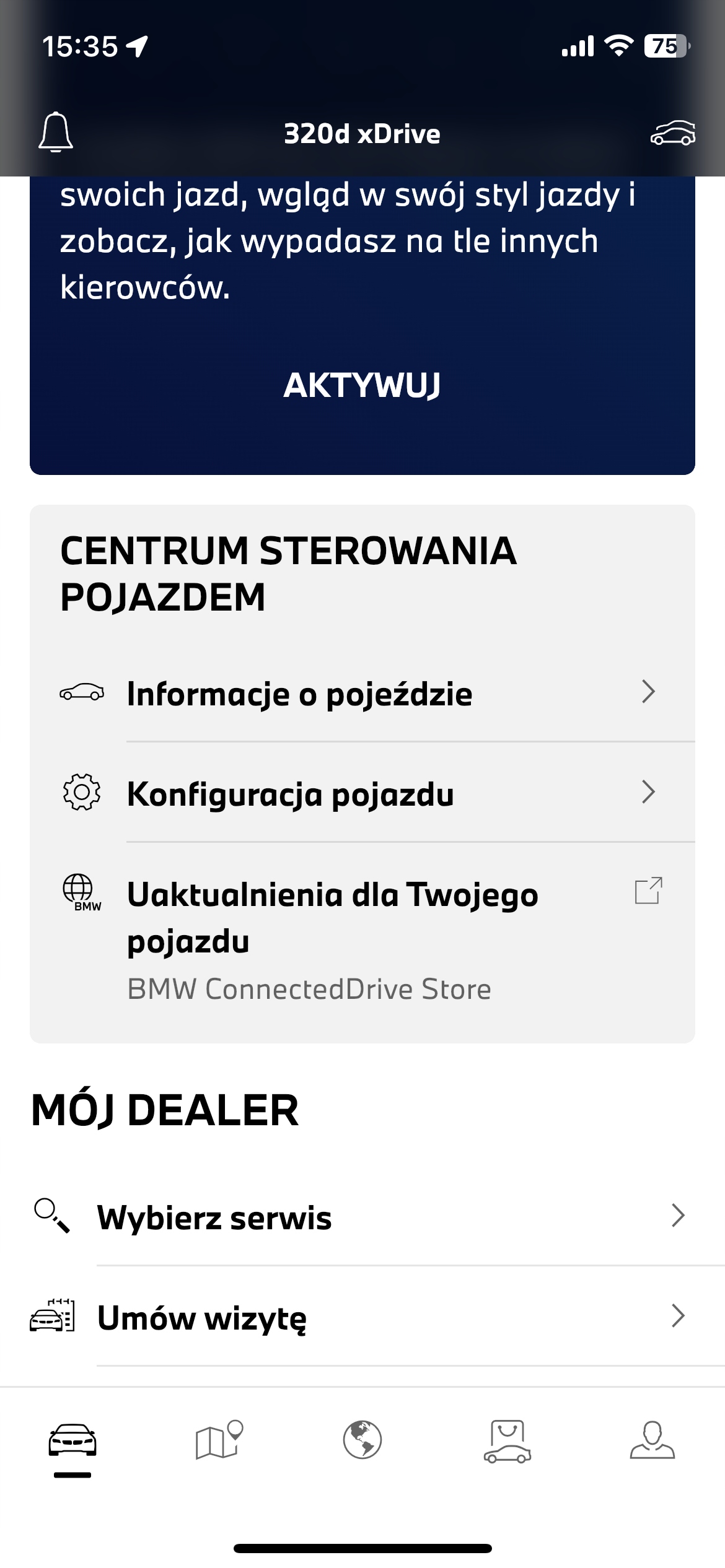
Task: Open Uaktualnienia dla Twojego pojazdu
Action: 362,918
